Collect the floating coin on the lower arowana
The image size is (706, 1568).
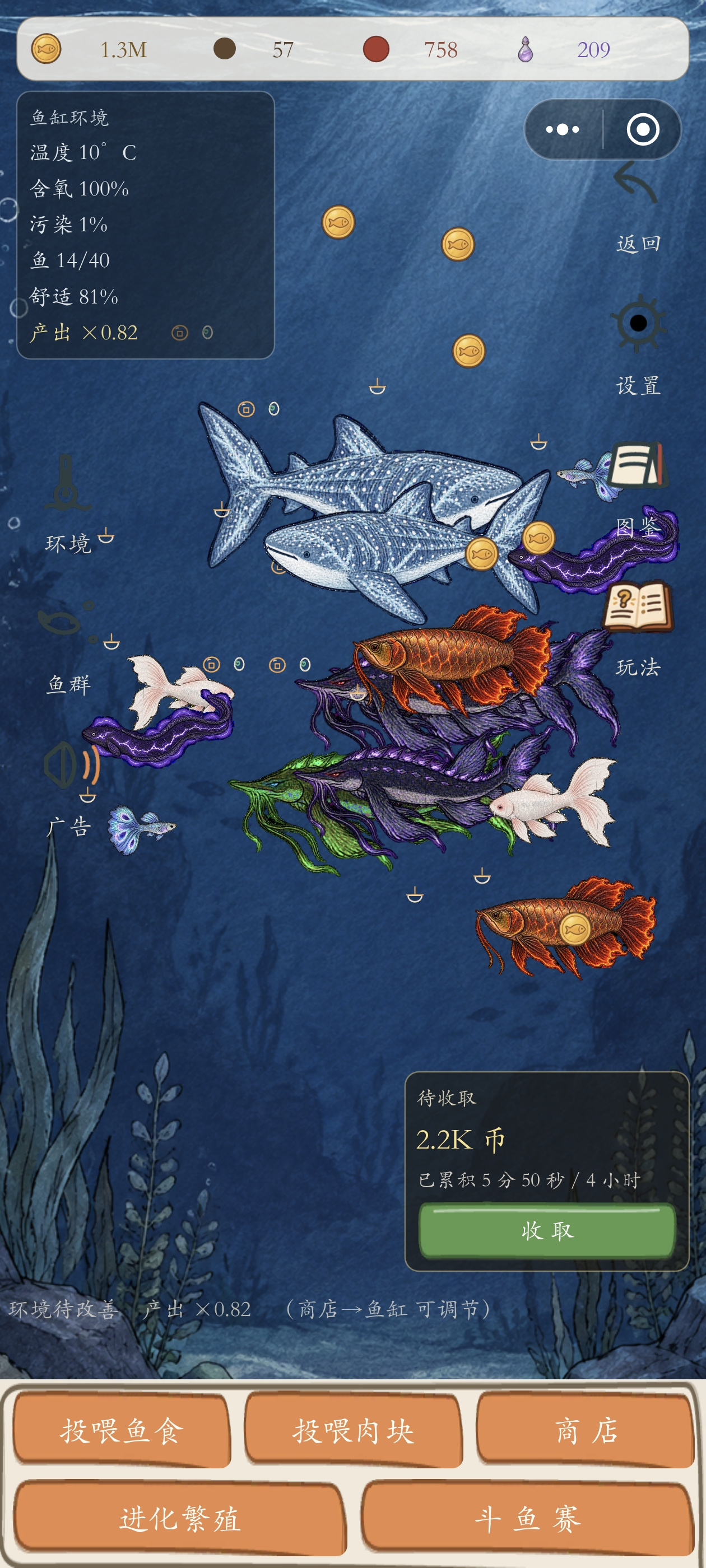pyautogui.click(x=574, y=928)
